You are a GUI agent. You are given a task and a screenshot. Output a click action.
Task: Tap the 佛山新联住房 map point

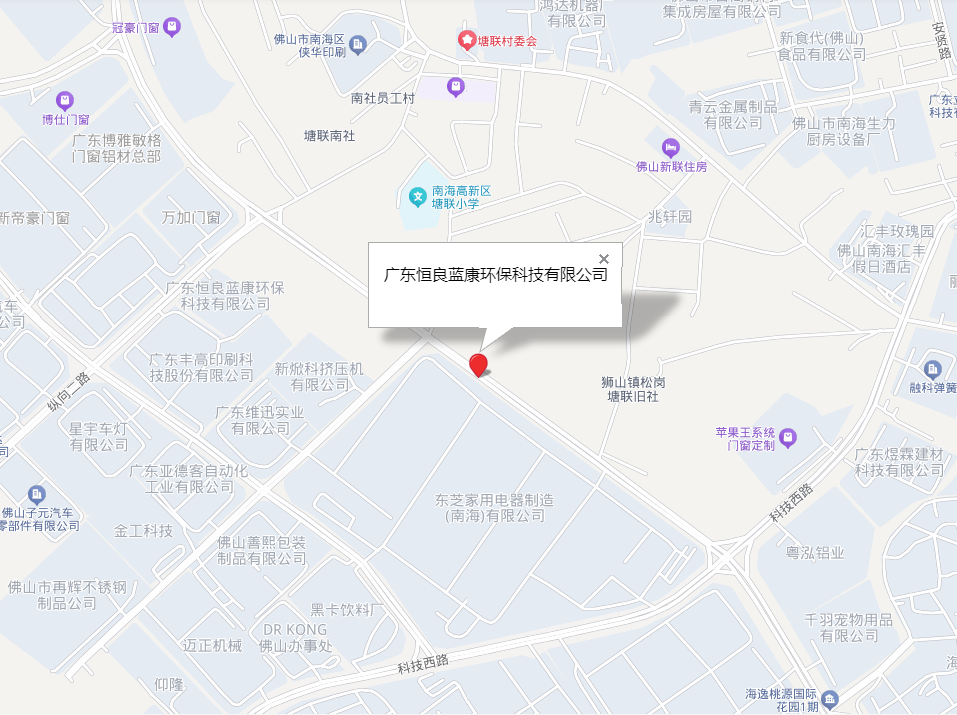pyautogui.click(x=669, y=147)
